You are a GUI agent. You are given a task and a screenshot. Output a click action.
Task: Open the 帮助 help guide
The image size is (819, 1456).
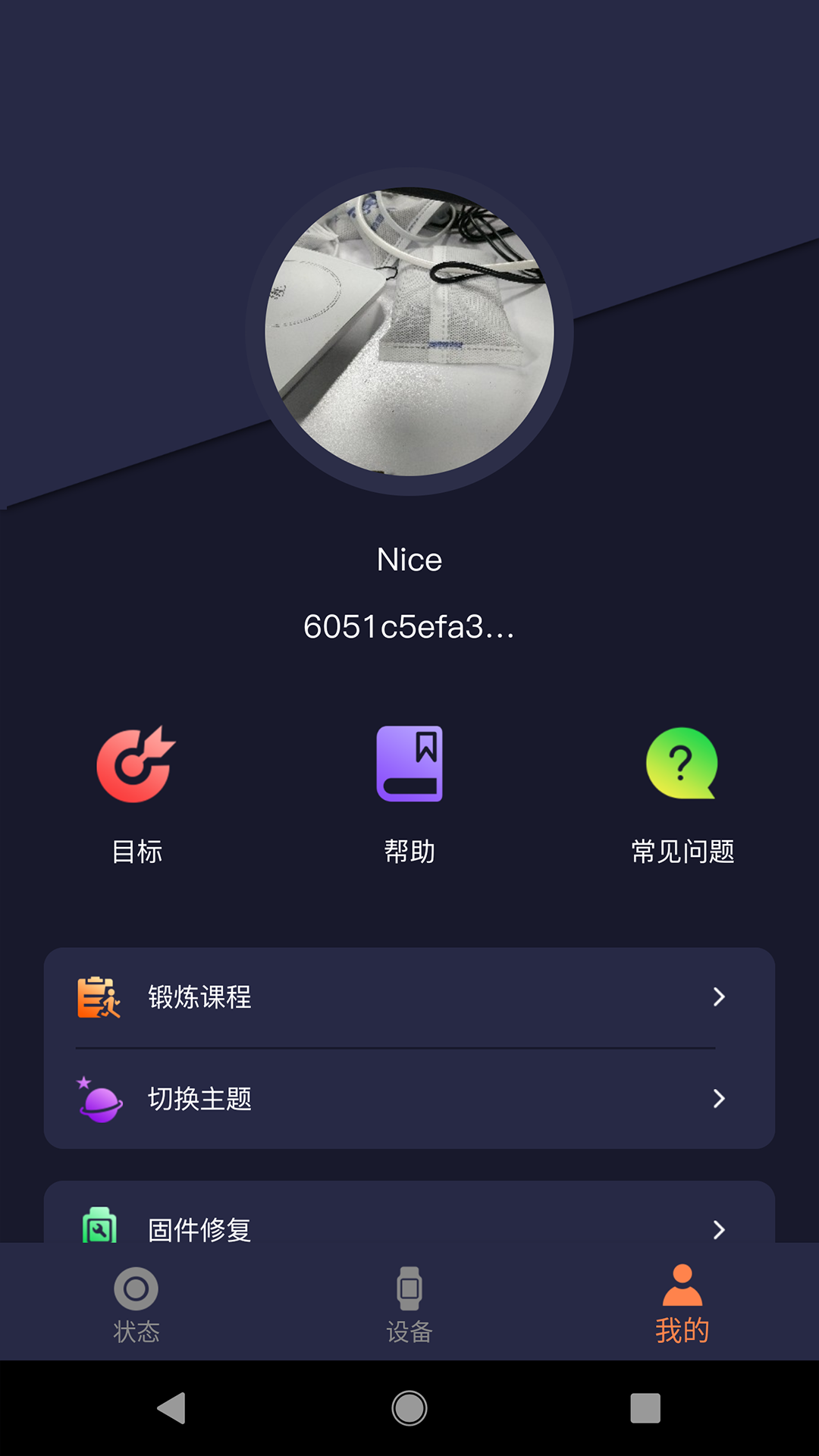[x=409, y=794]
